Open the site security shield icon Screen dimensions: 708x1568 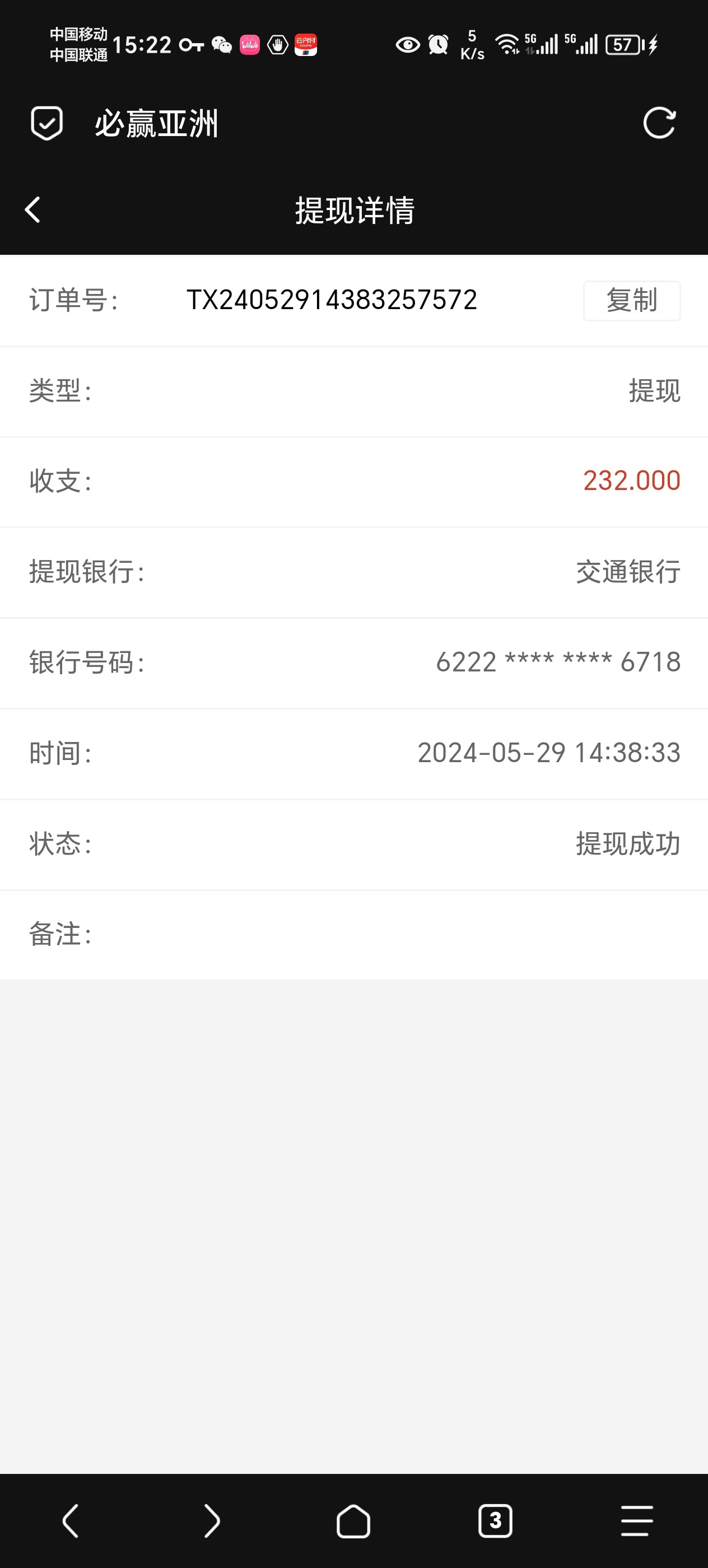[47, 124]
